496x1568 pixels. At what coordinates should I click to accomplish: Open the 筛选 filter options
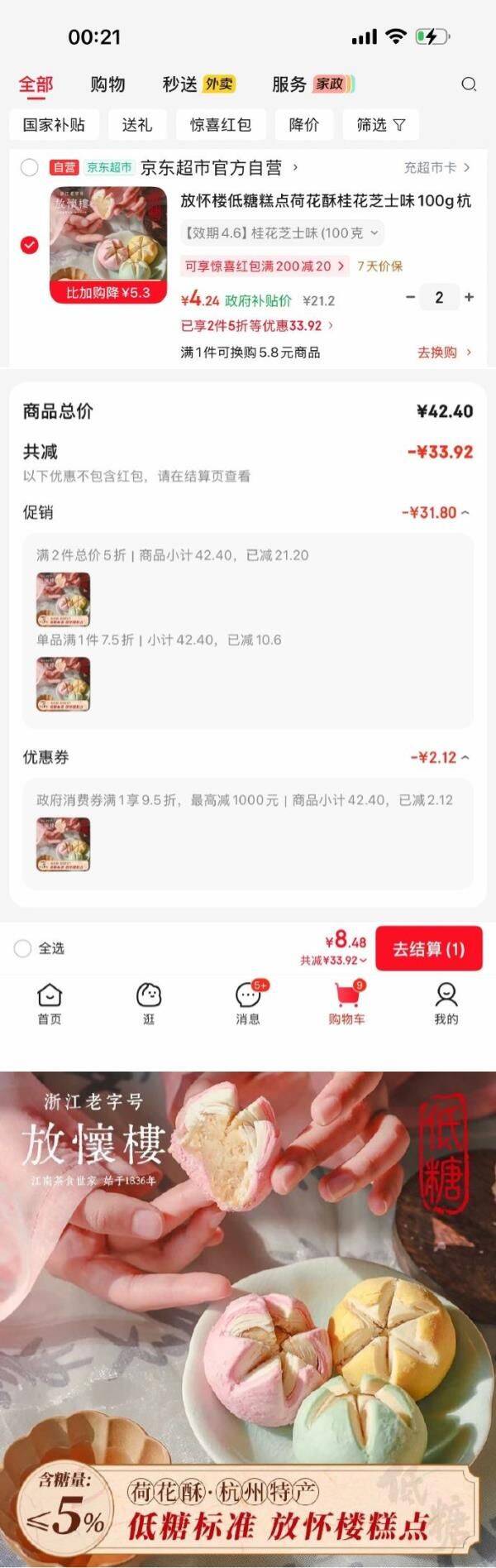380,125
